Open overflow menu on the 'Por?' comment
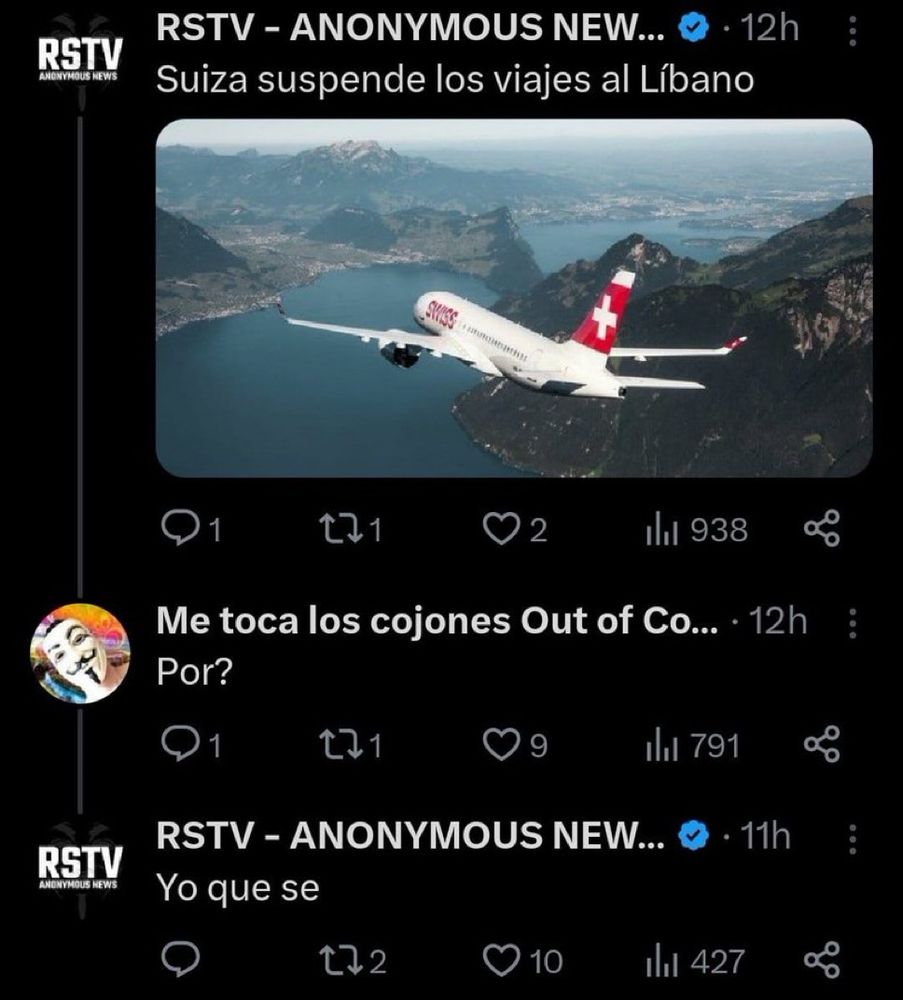Screen dimensions: 903x1000 [x=852, y=624]
